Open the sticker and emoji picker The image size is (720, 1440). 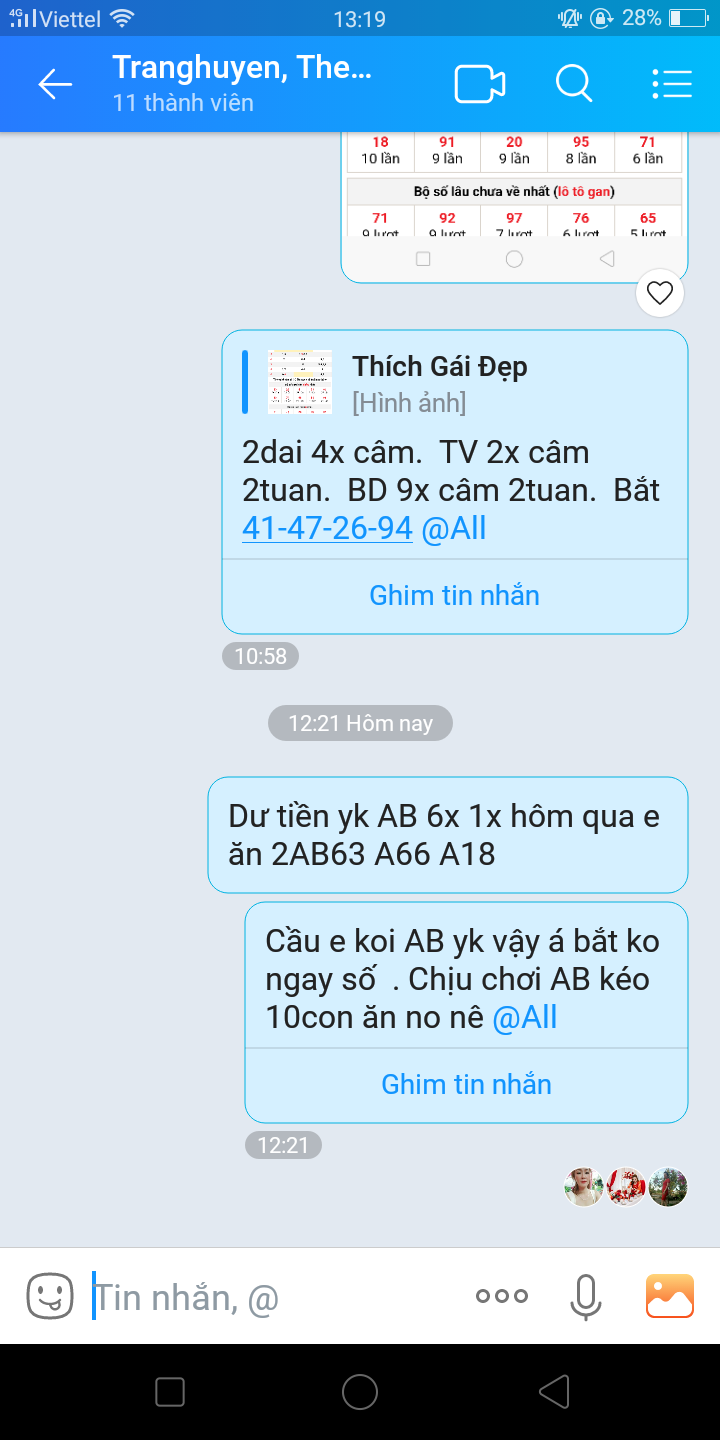(x=49, y=1296)
